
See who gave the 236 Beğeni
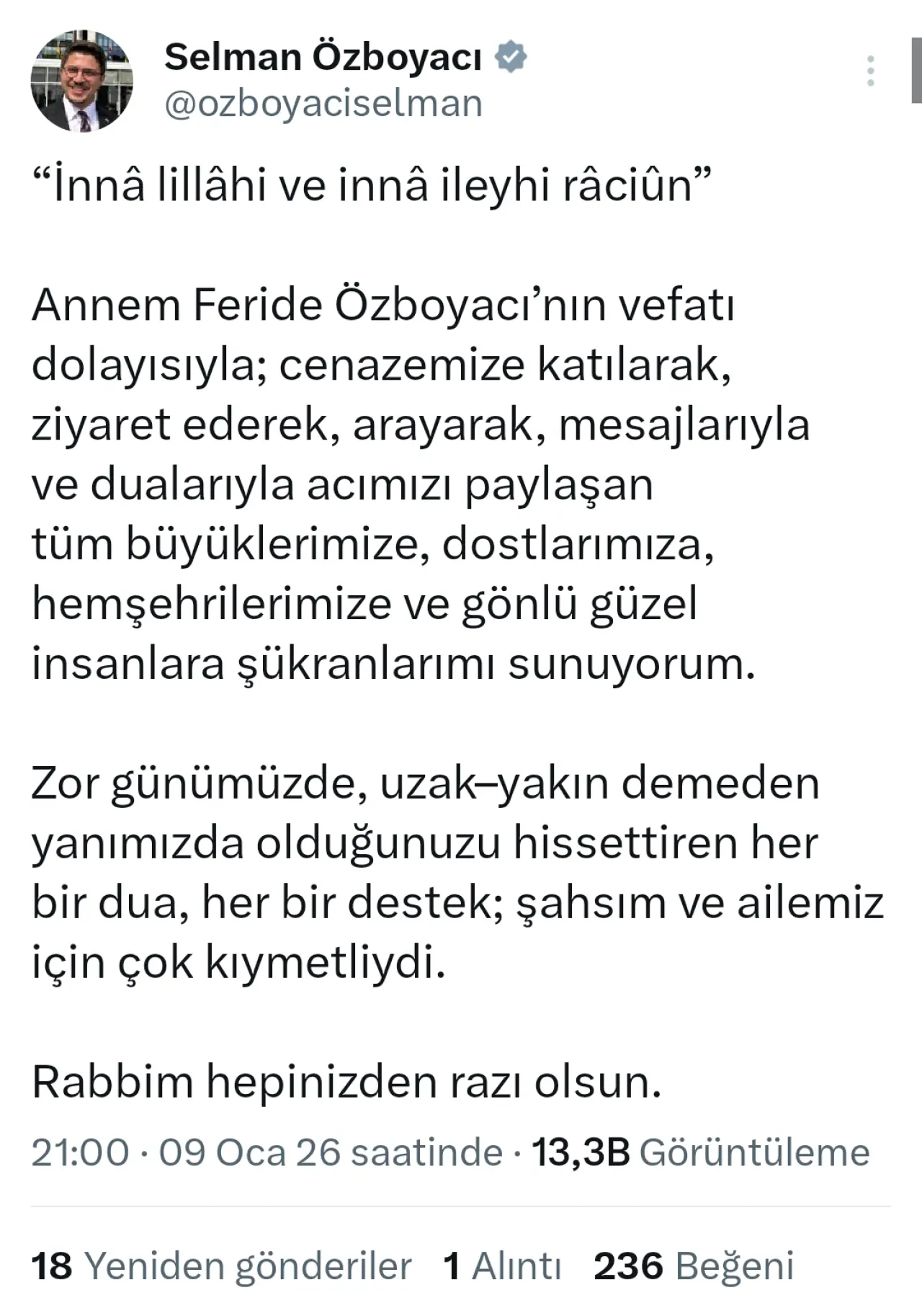coord(693,1266)
